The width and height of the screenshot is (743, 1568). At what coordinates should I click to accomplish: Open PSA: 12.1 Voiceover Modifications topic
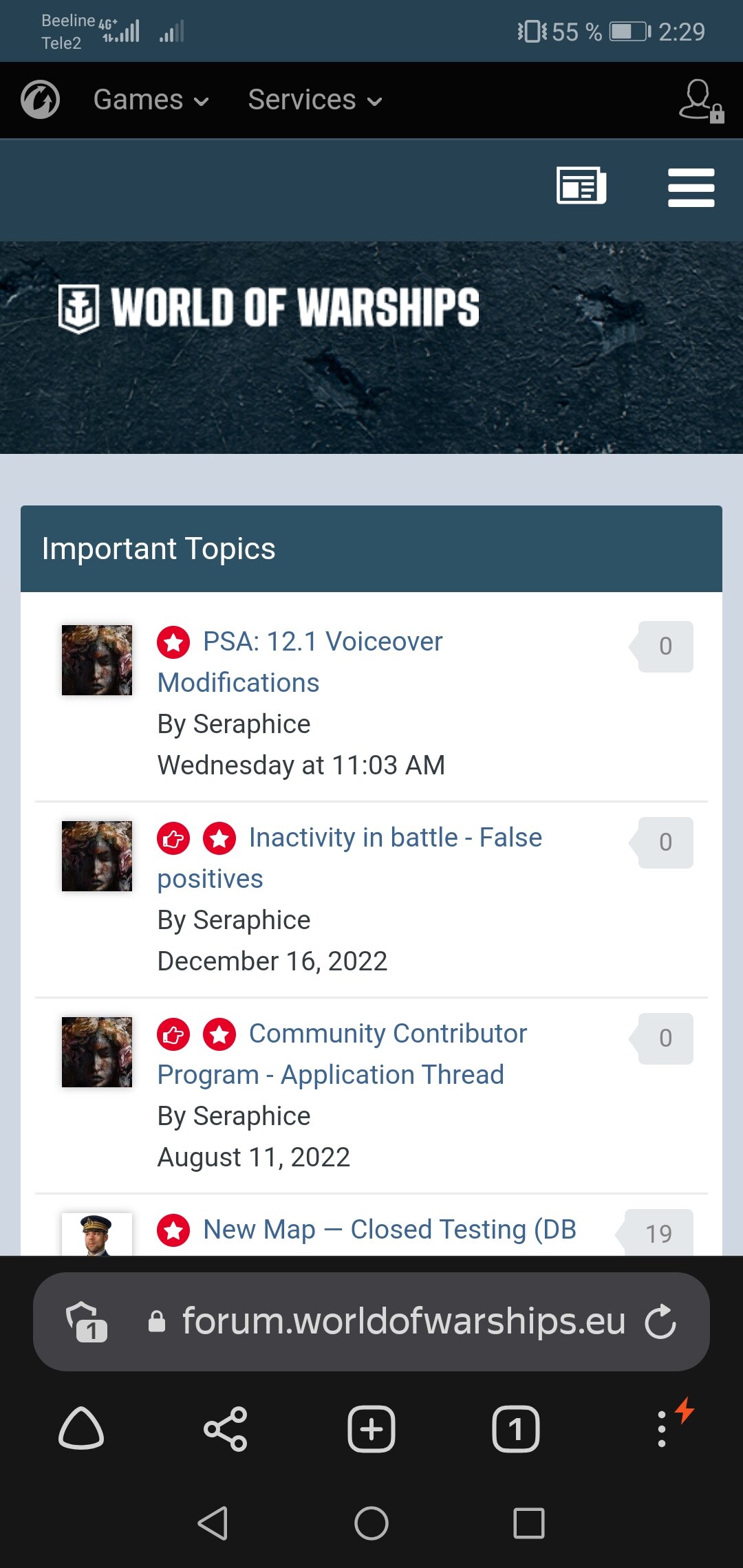pos(300,662)
